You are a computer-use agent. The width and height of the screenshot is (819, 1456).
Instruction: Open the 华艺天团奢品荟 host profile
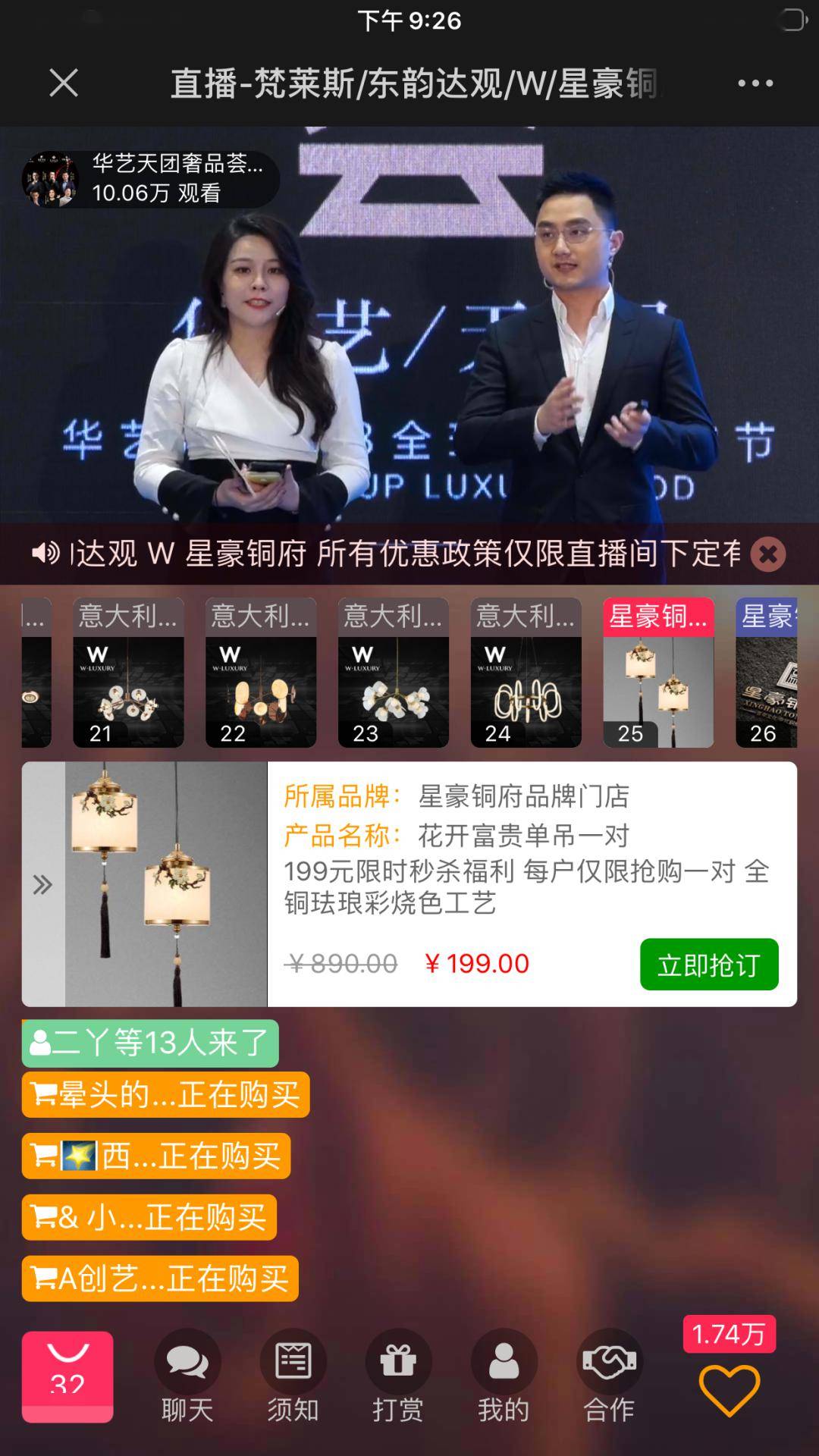[150, 179]
